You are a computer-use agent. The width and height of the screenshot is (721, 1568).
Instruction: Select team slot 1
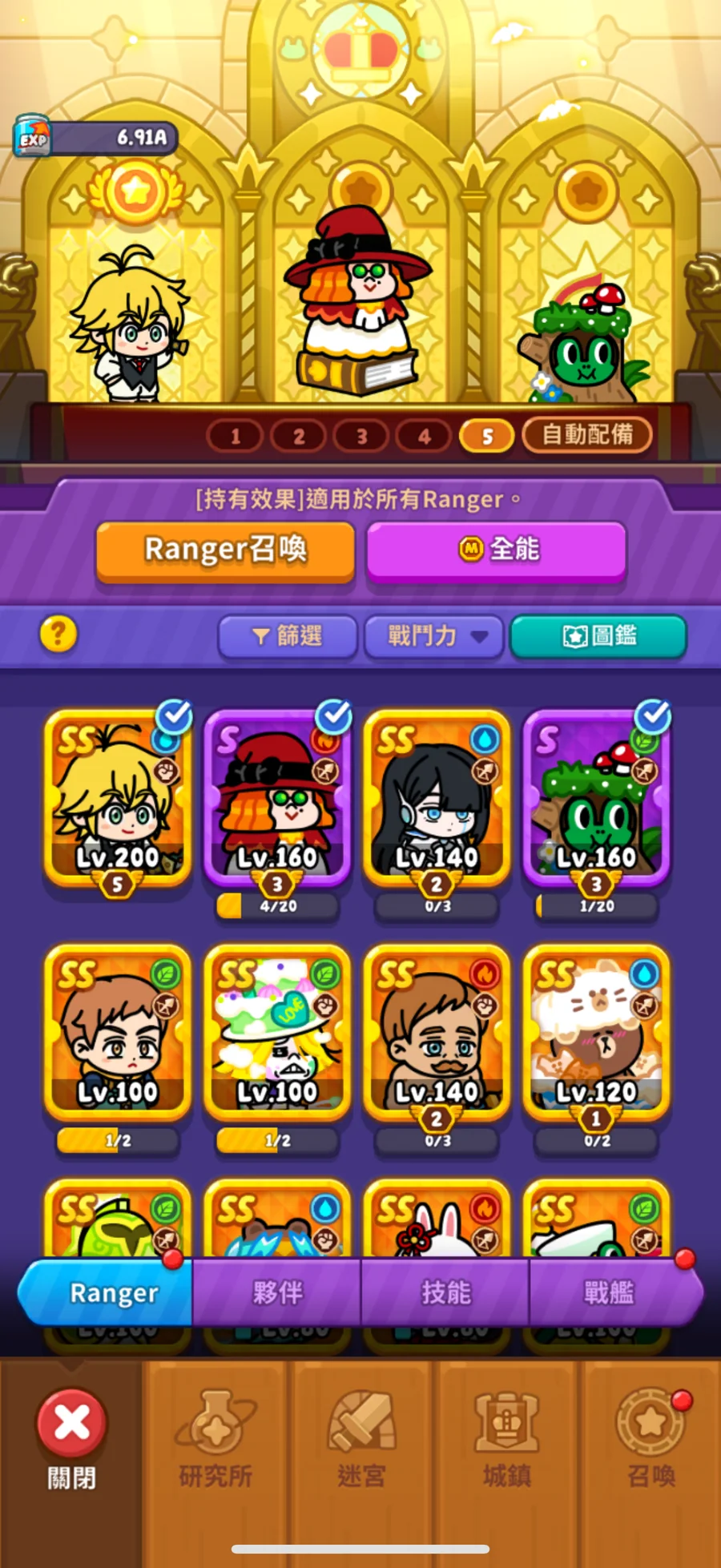235,437
